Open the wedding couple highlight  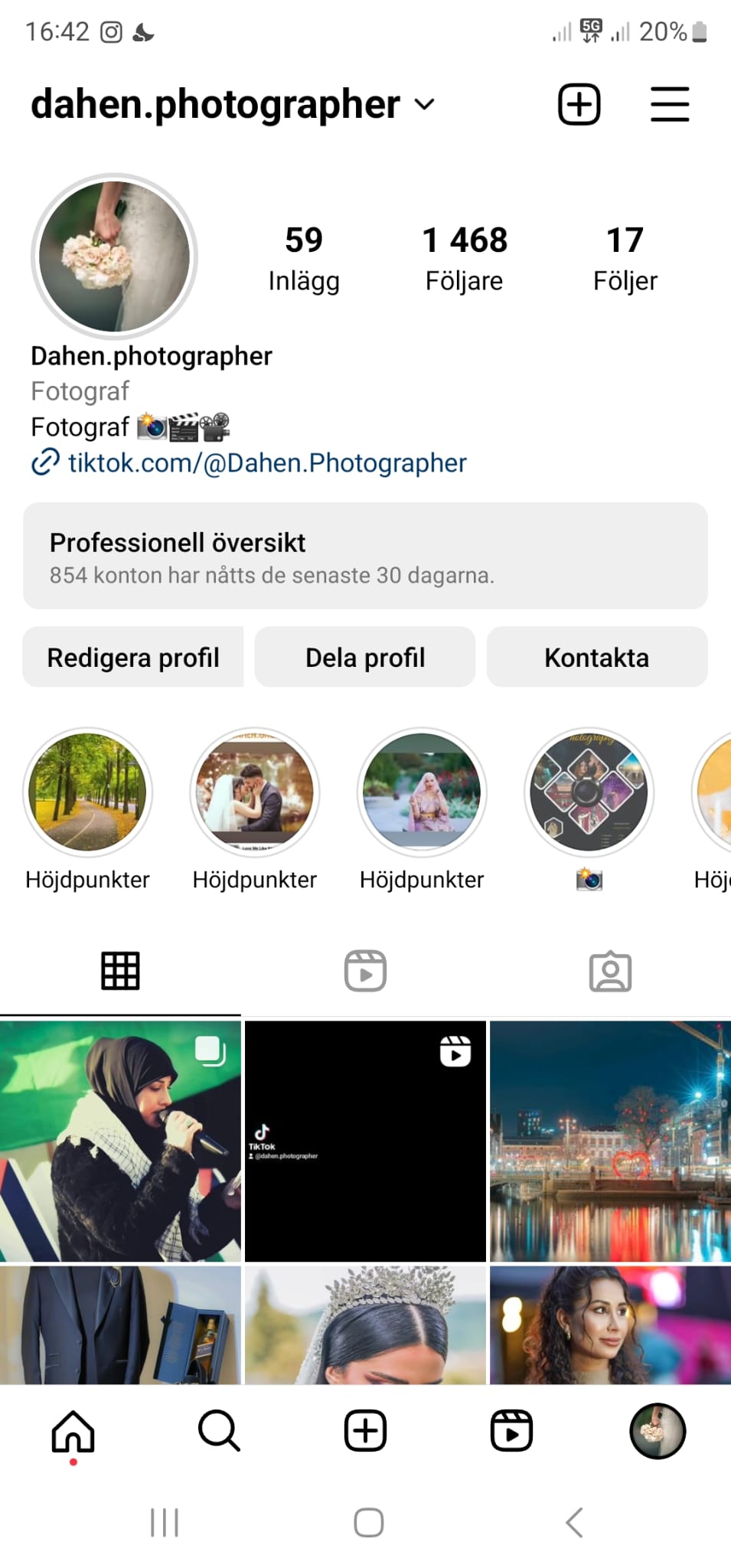[x=255, y=792]
